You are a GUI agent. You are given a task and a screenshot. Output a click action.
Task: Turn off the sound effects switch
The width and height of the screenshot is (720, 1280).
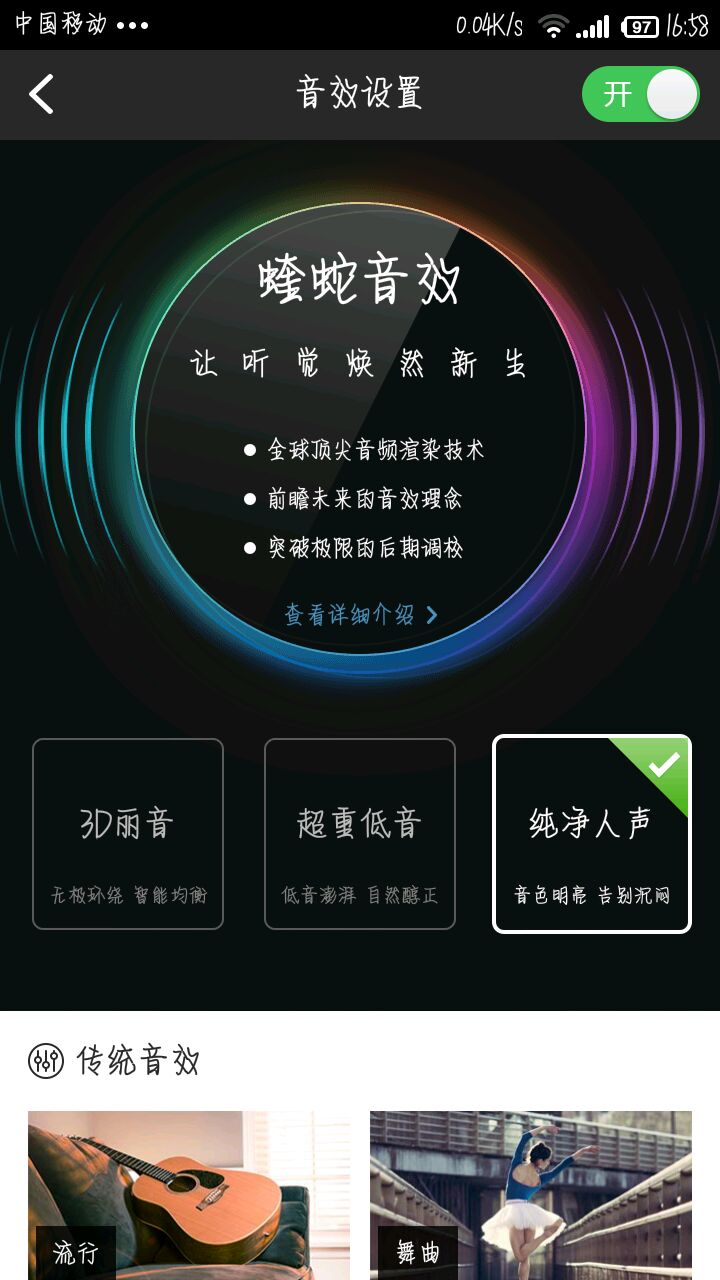[640, 95]
